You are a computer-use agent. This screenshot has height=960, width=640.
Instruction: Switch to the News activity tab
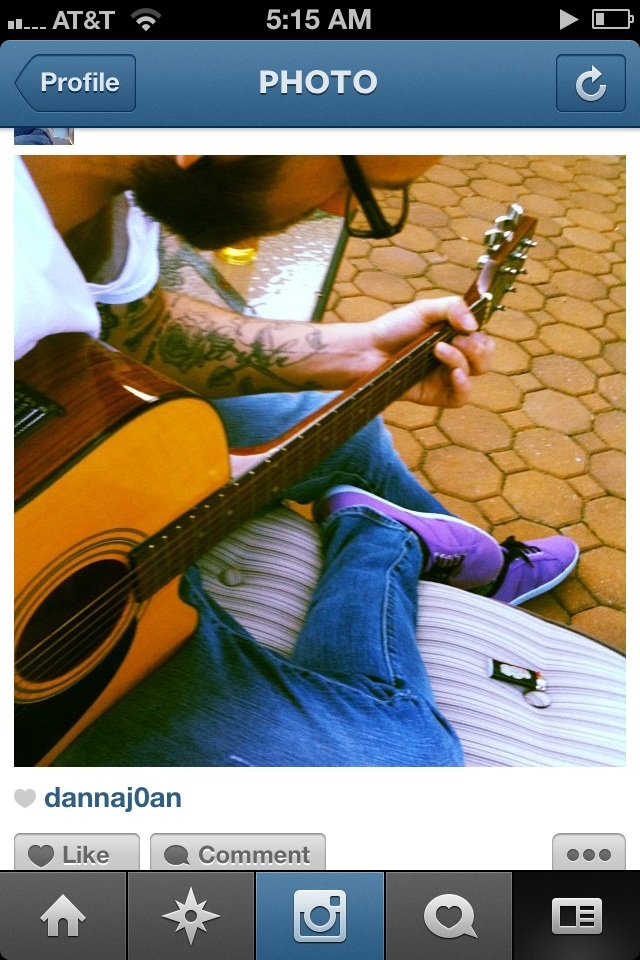point(448,916)
